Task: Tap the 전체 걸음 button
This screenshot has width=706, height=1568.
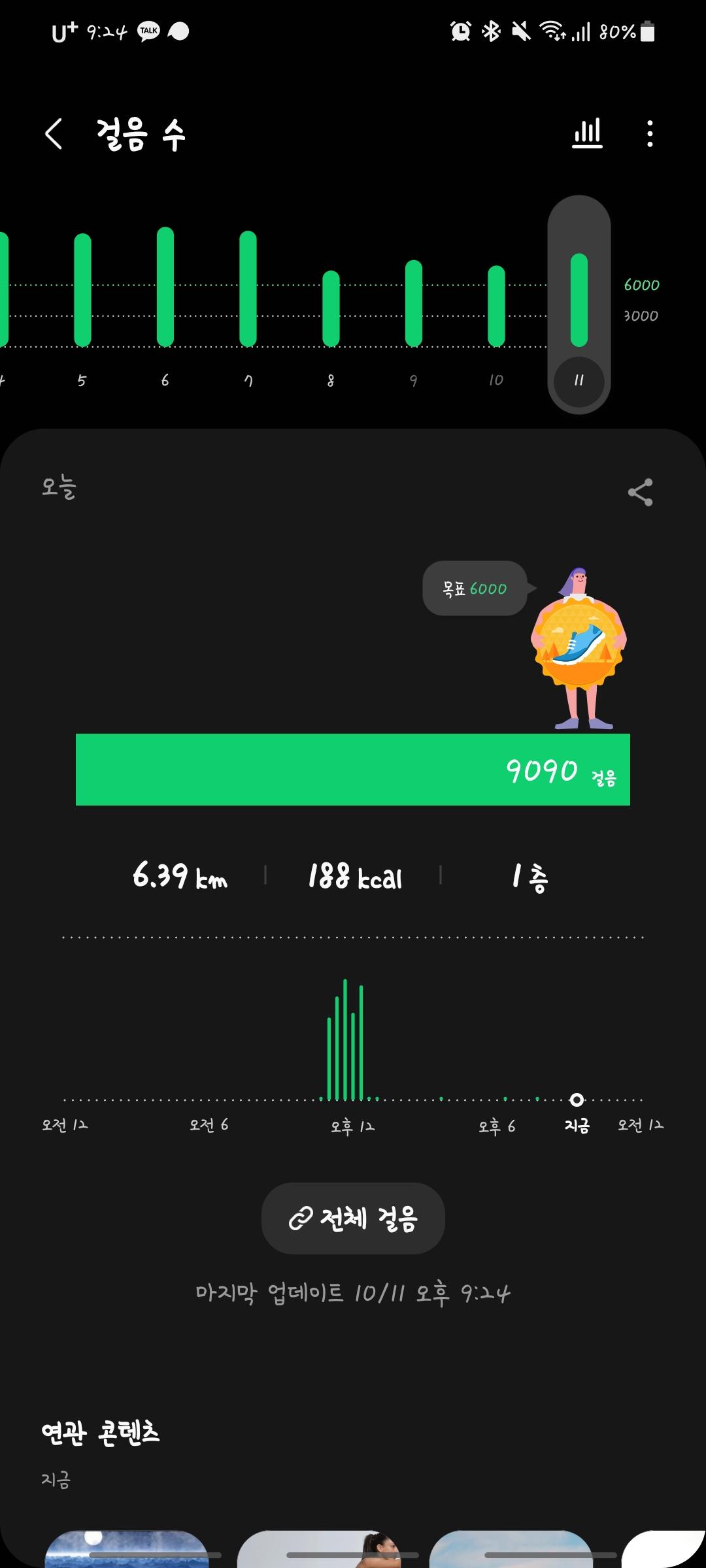Action: (353, 1218)
